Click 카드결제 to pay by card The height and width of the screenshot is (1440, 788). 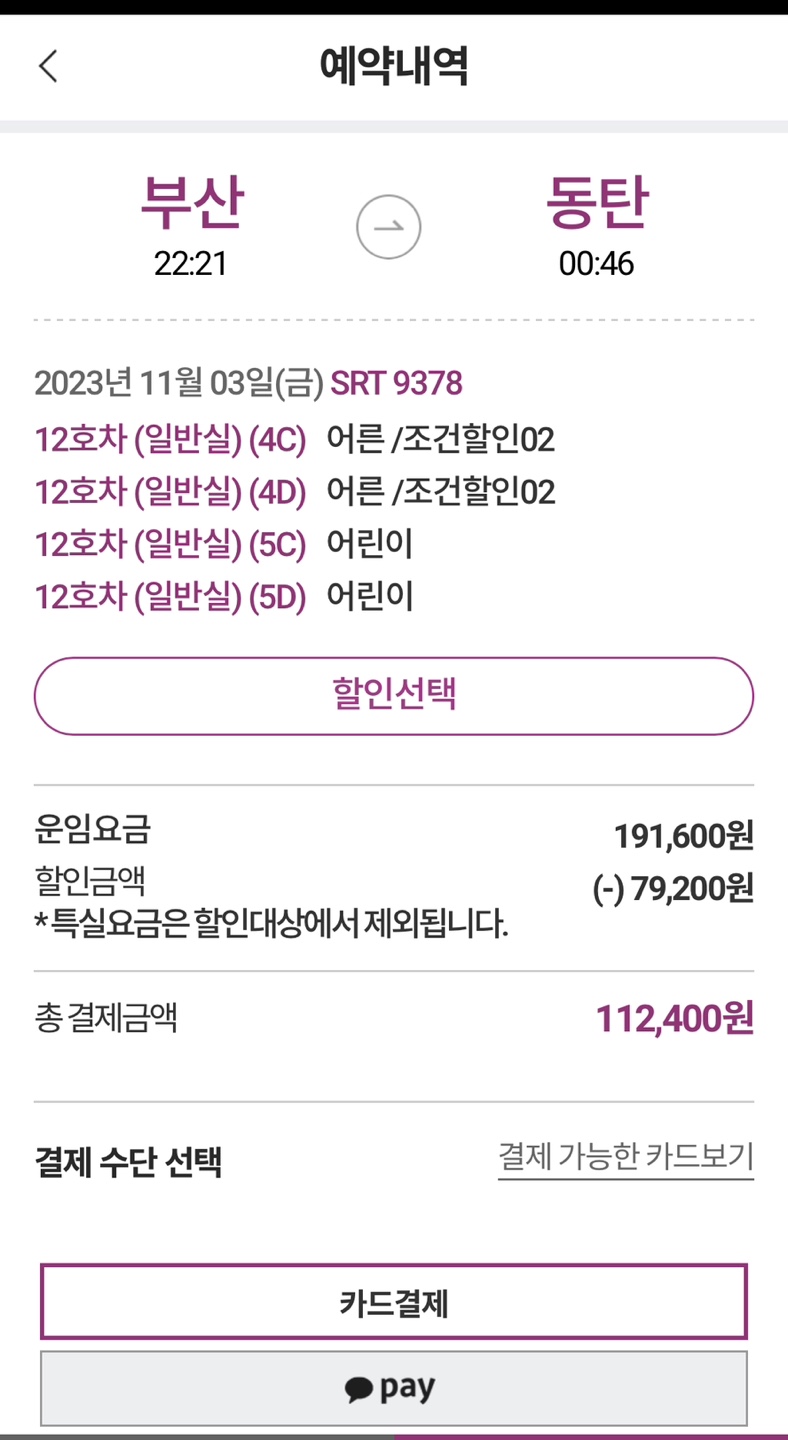tap(394, 1302)
